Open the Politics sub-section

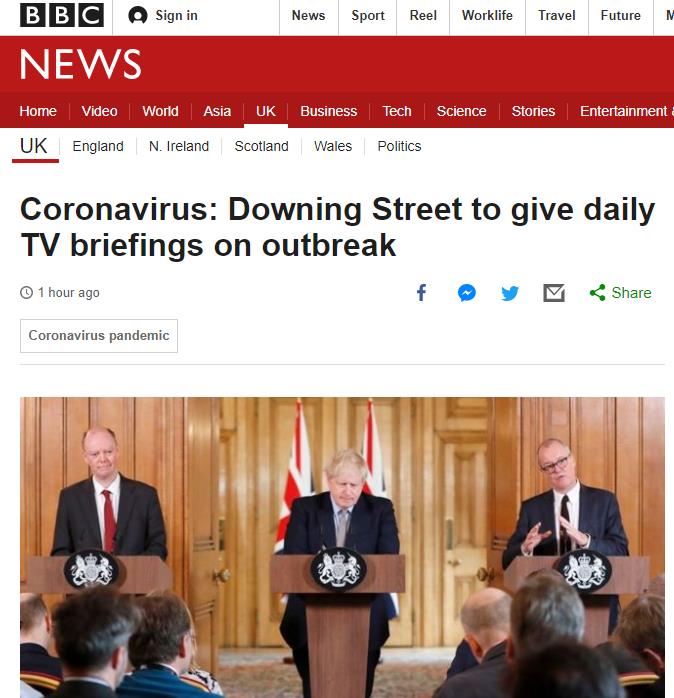(399, 146)
